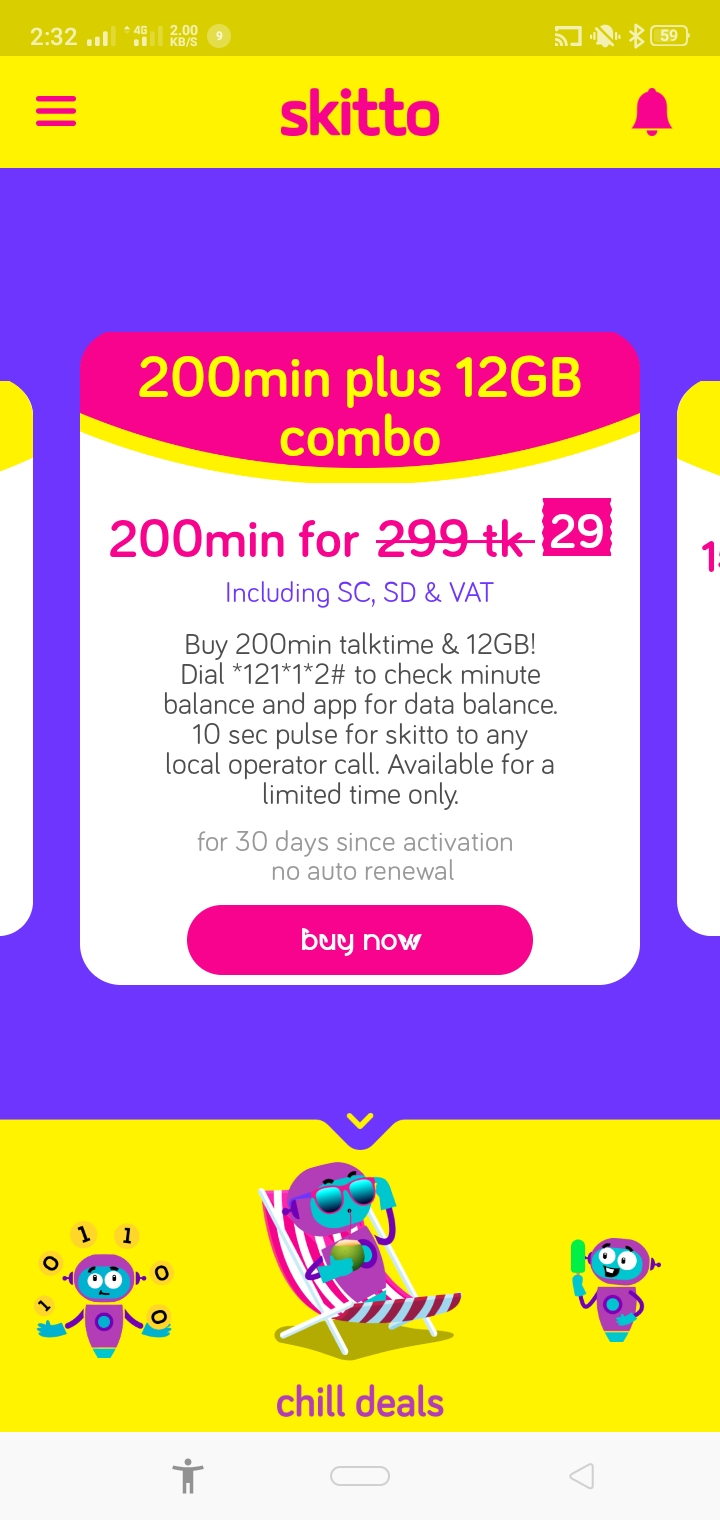The width and height of the screenshot is (720, 1520).
Task: Go back using system navigation
Action: tap(581, 1476)
